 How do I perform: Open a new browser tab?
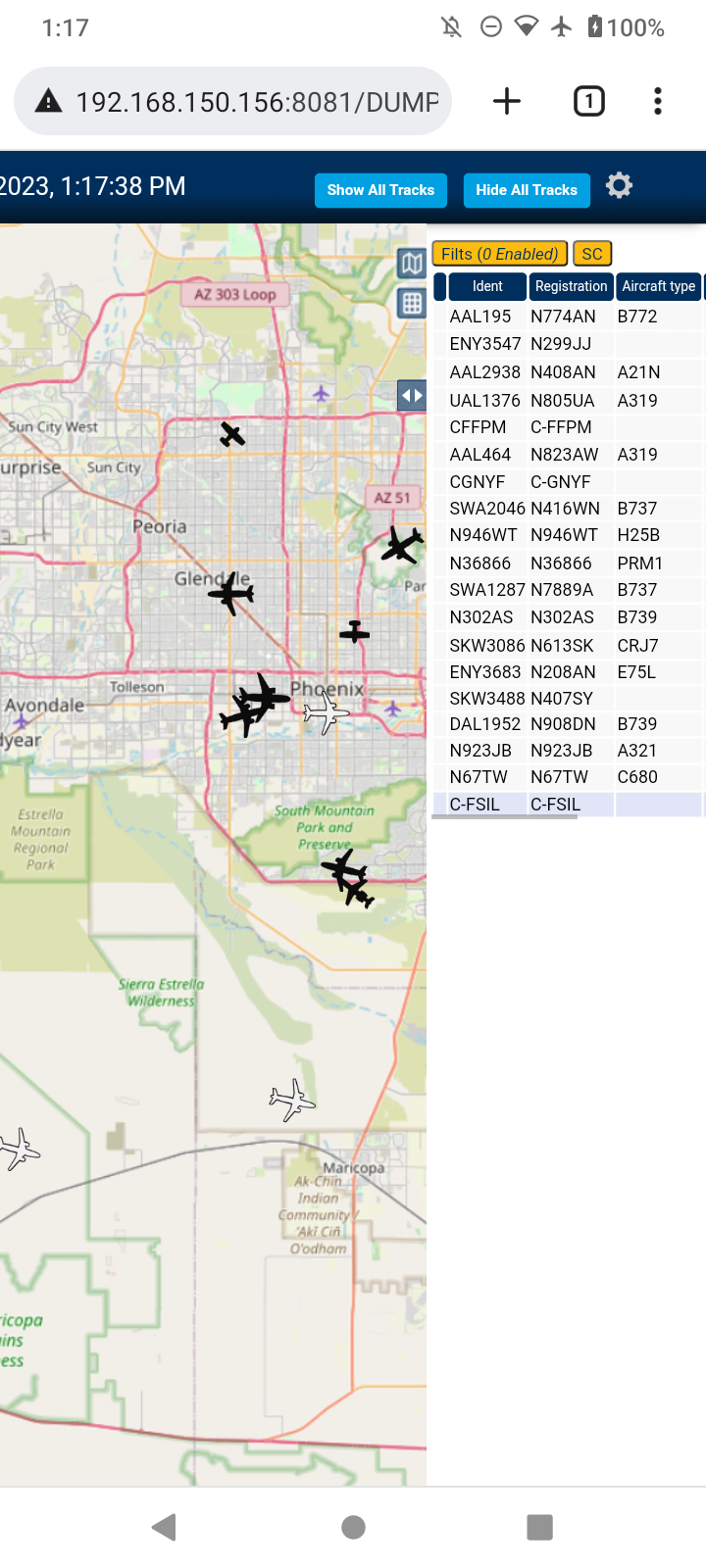[x=507, y=101]
